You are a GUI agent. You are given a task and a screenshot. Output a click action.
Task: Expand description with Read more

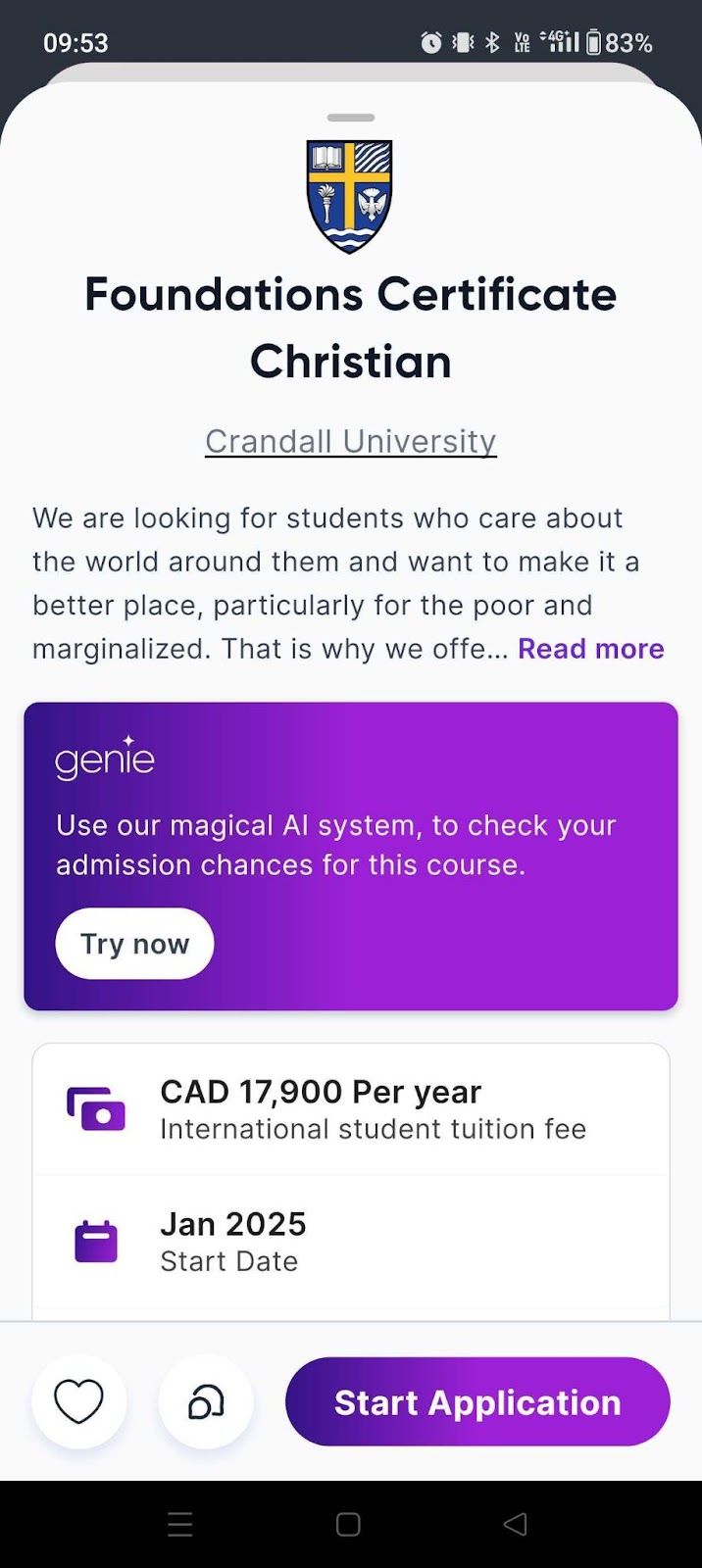tap(591, 649)
